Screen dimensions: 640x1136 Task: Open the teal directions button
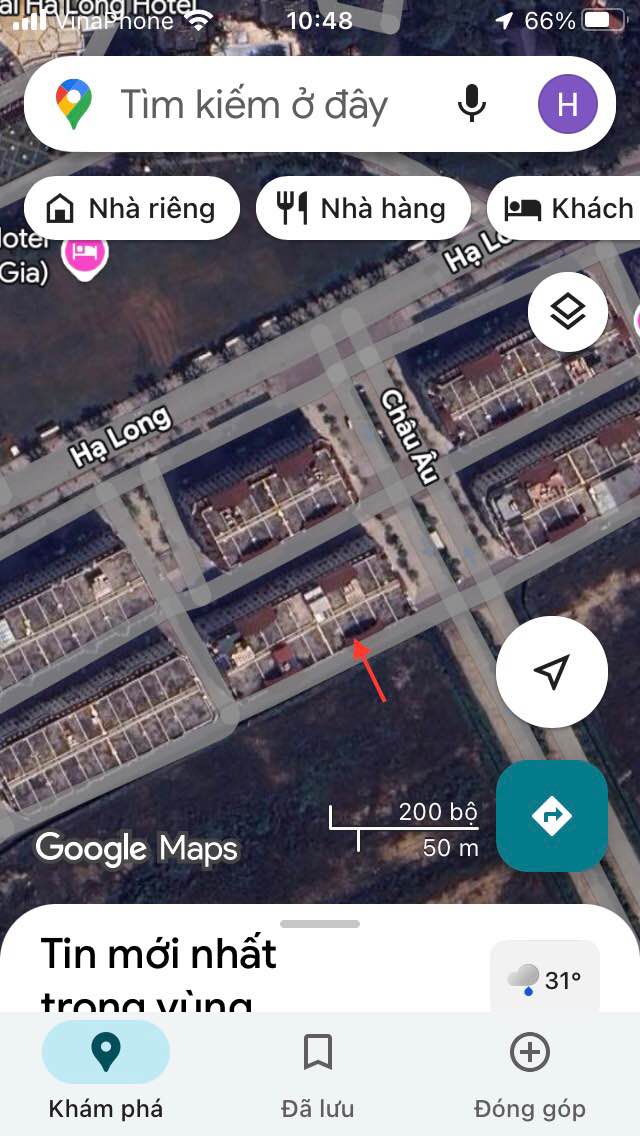coord(552,816)
